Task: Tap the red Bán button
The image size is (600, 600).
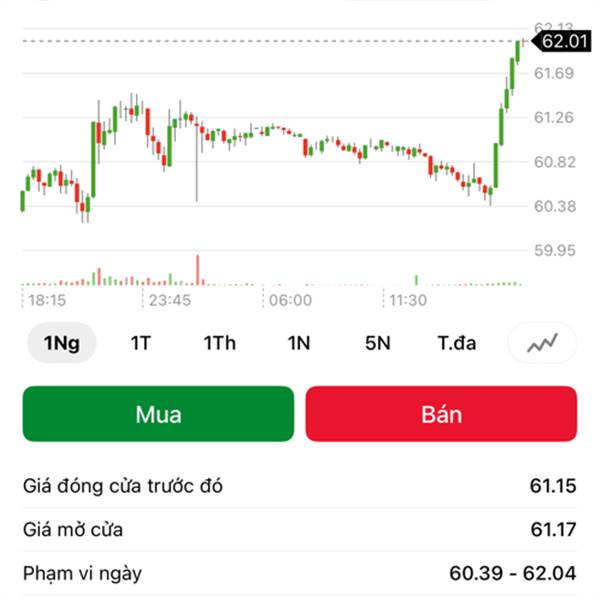Action: click(441, 414)
